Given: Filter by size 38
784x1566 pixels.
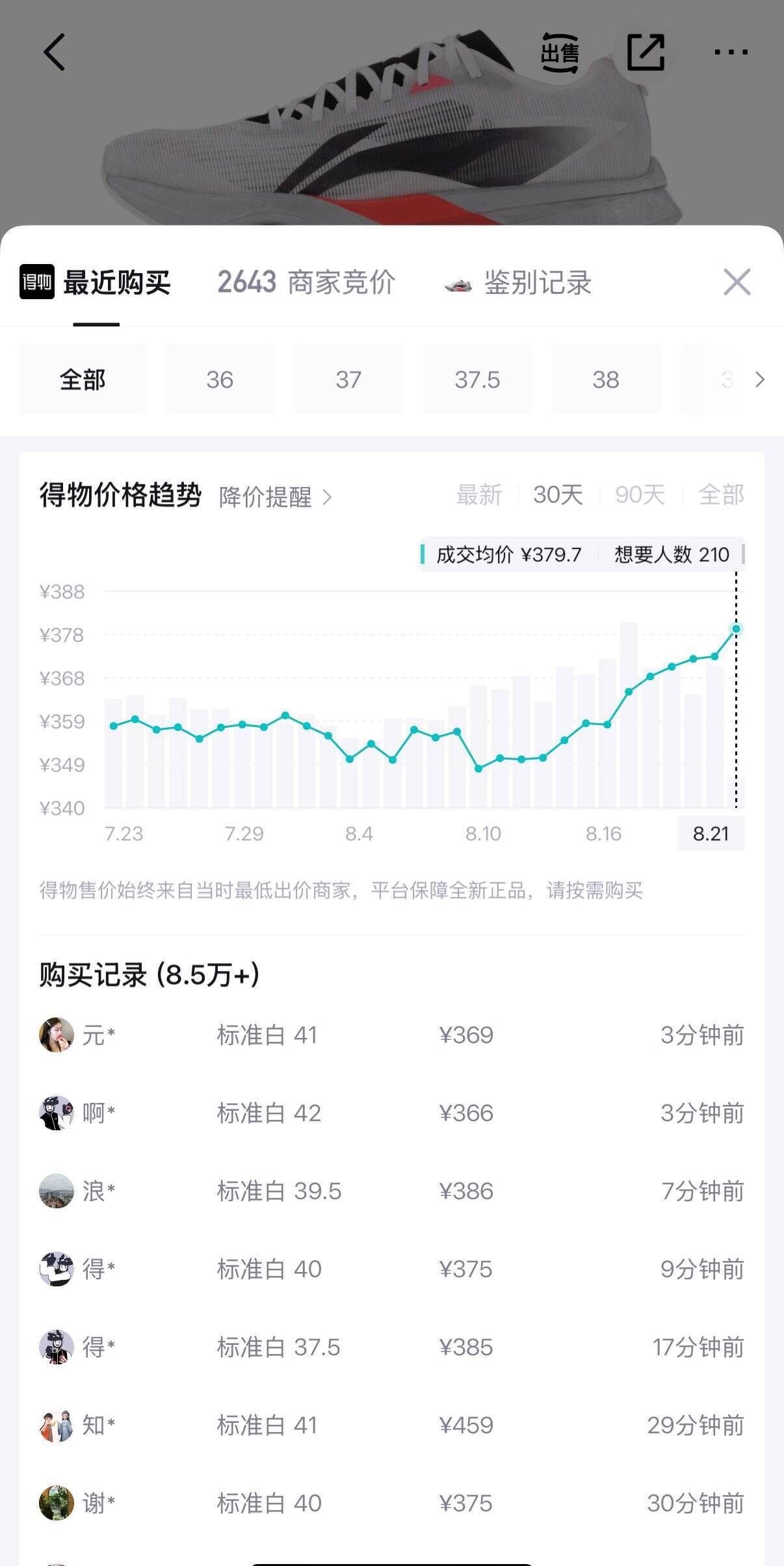Looking at the screenshot, I should 606,379.
